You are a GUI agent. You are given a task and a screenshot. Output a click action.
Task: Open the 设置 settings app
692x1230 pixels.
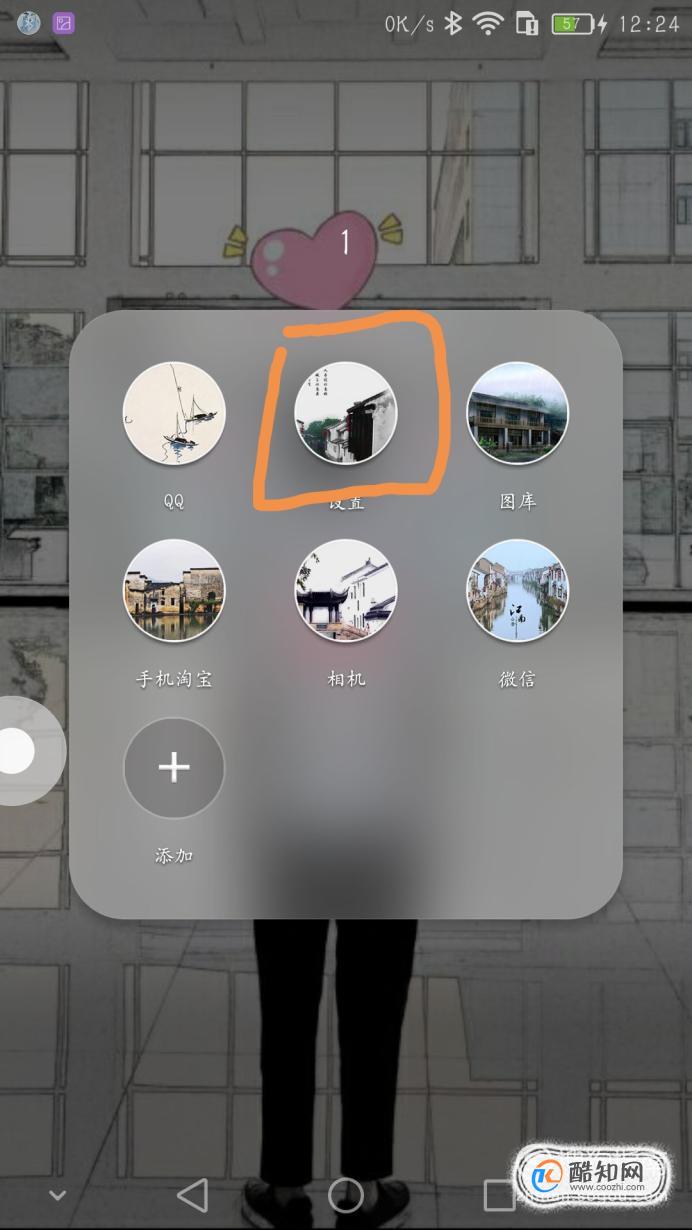point(346,413)
